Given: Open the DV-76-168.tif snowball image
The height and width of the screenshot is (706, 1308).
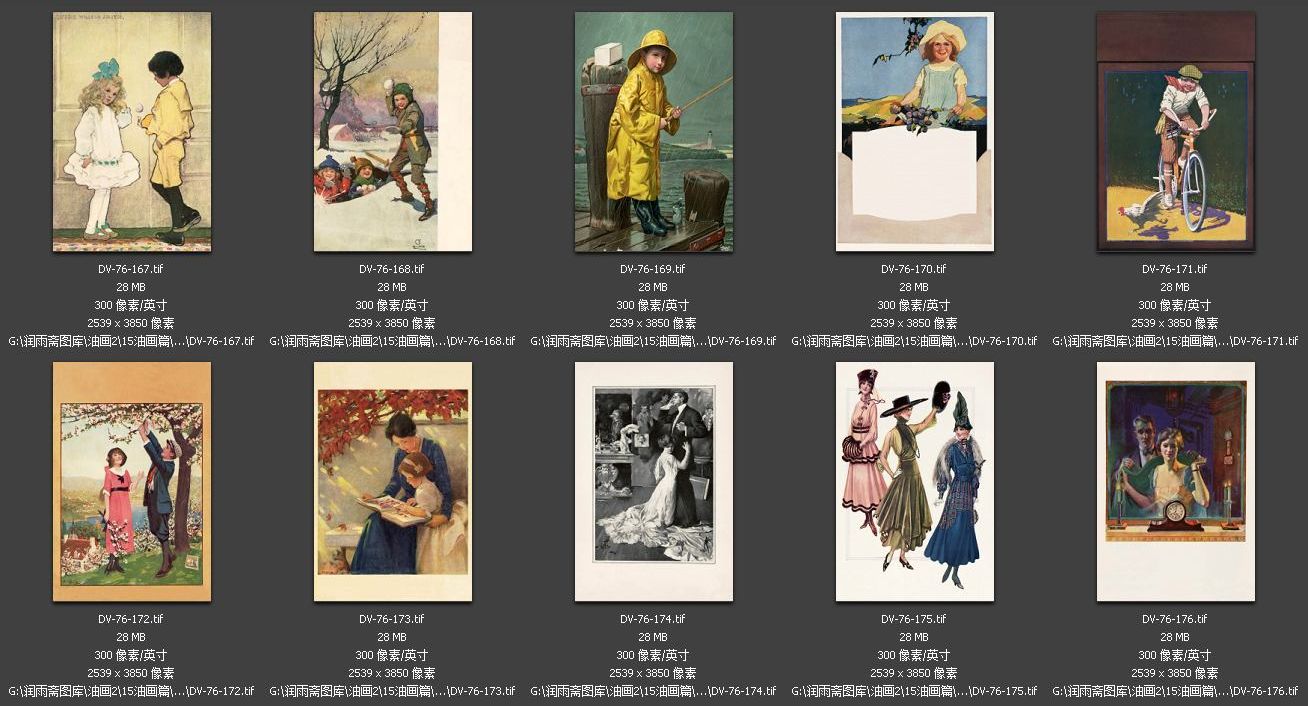Looking at the screenshot, I should point(392,131).
